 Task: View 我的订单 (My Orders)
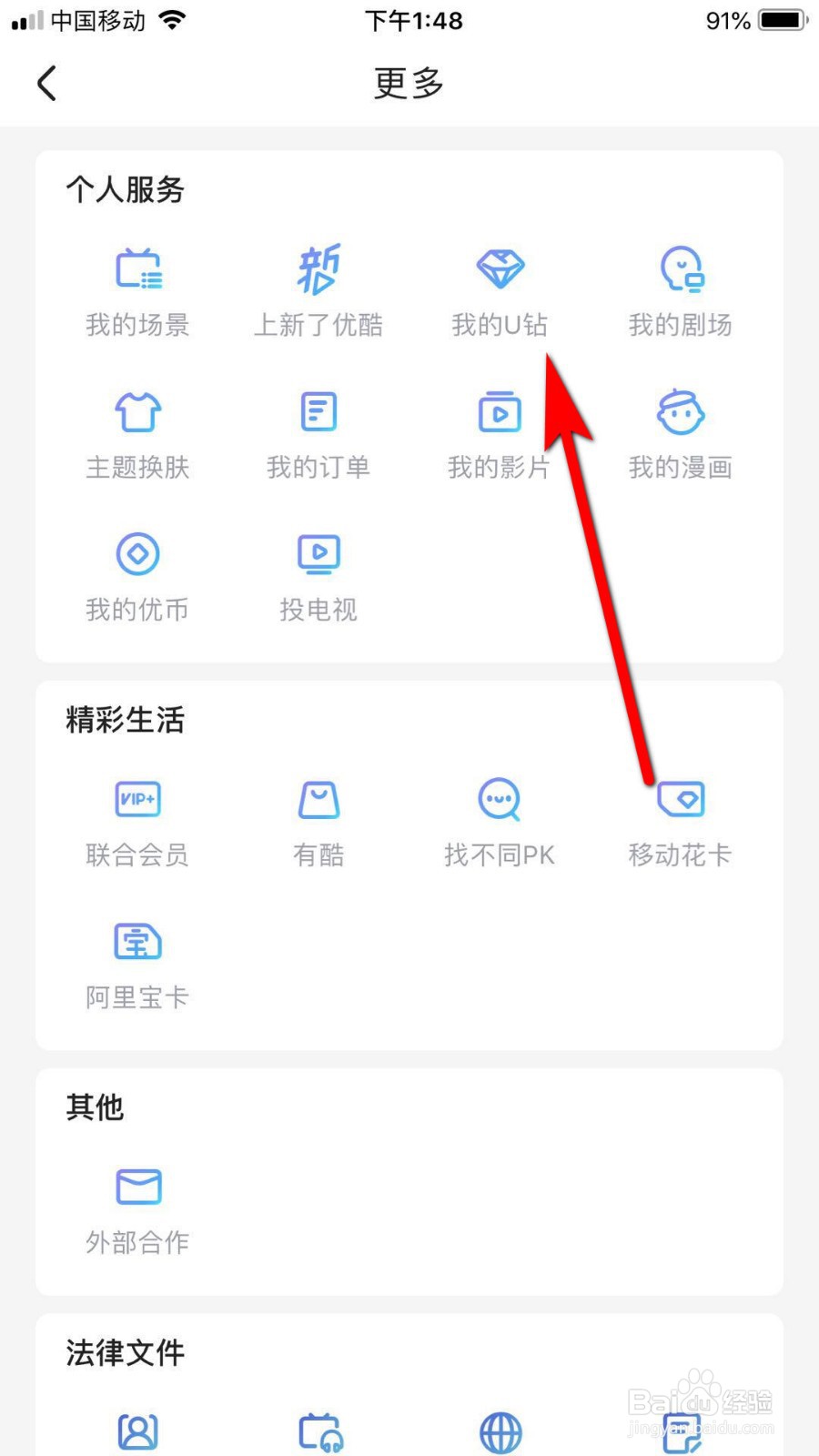point(318,432)
